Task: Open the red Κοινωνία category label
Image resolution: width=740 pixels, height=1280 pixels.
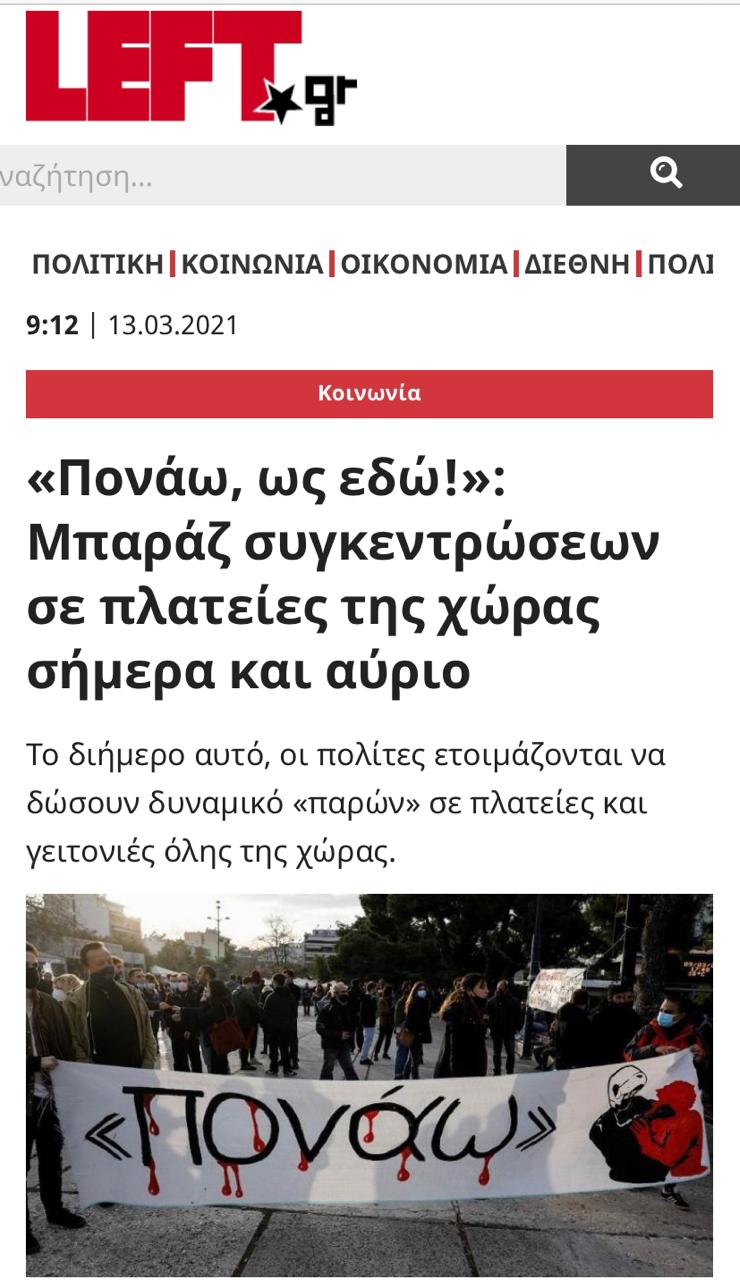Action: point(369,393)
